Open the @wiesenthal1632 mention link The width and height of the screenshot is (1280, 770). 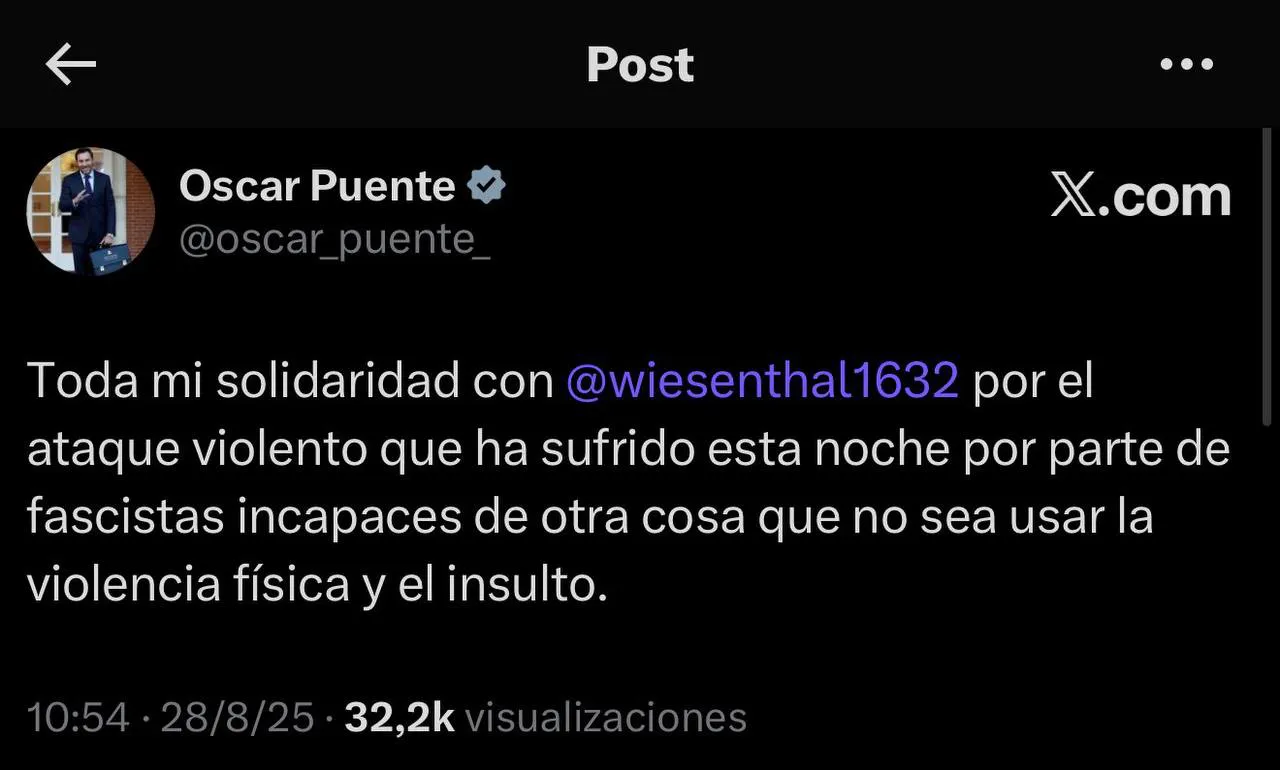tap(762, 381)
